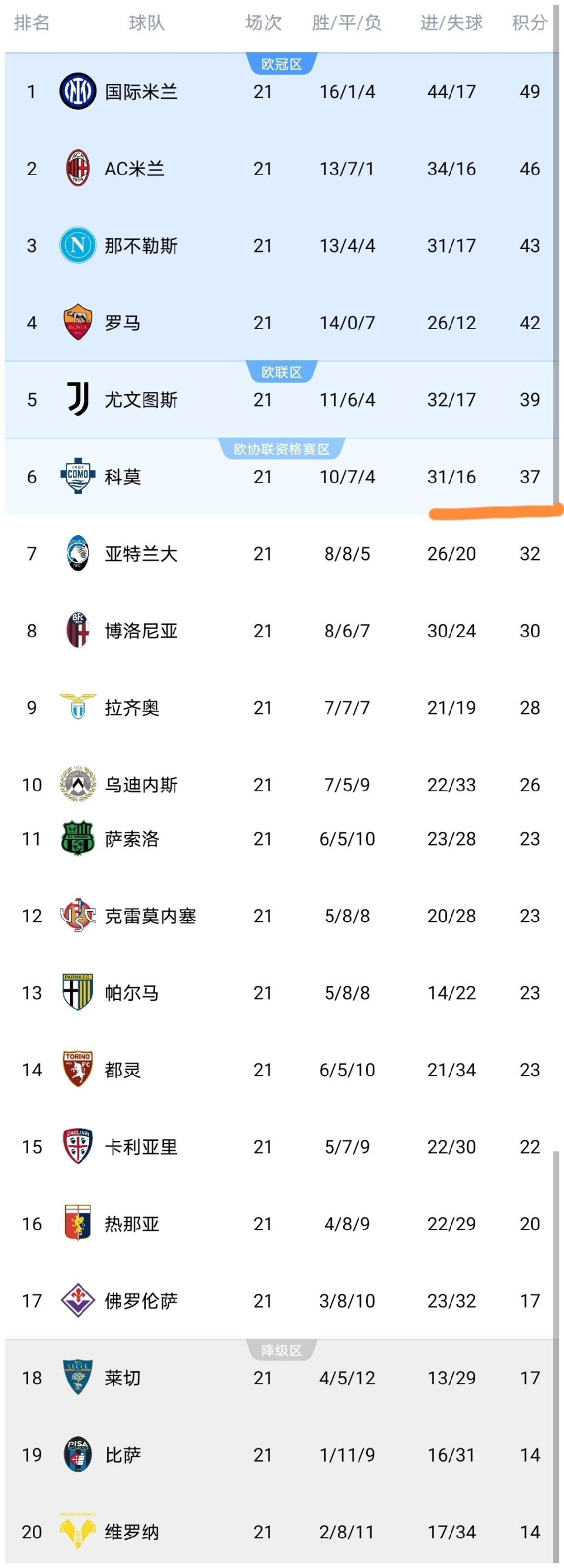Open the 国际米兰 team row
Image resolution: width=564 pixels, height=1568 pixels.
(x=141, y=92)
